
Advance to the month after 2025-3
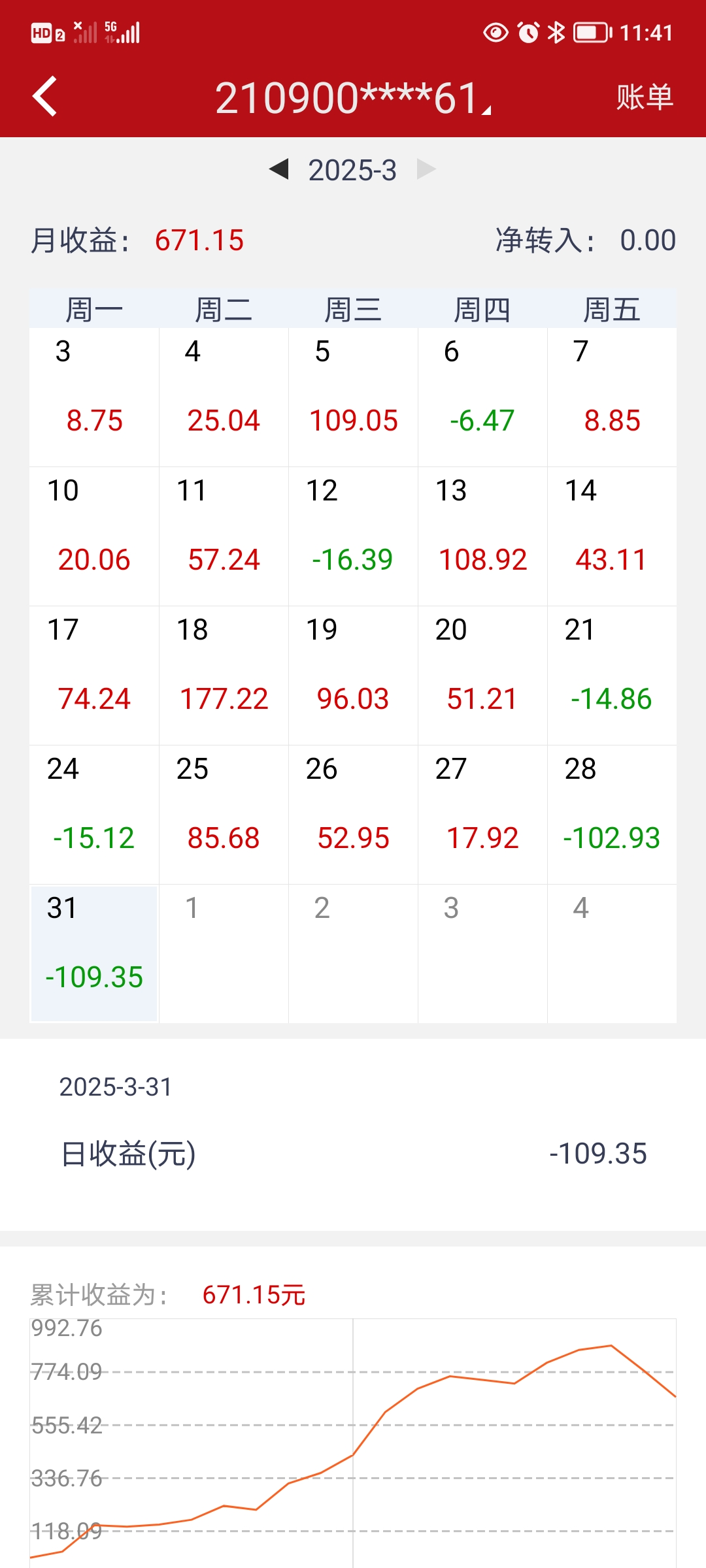click(x=426, y=169)
